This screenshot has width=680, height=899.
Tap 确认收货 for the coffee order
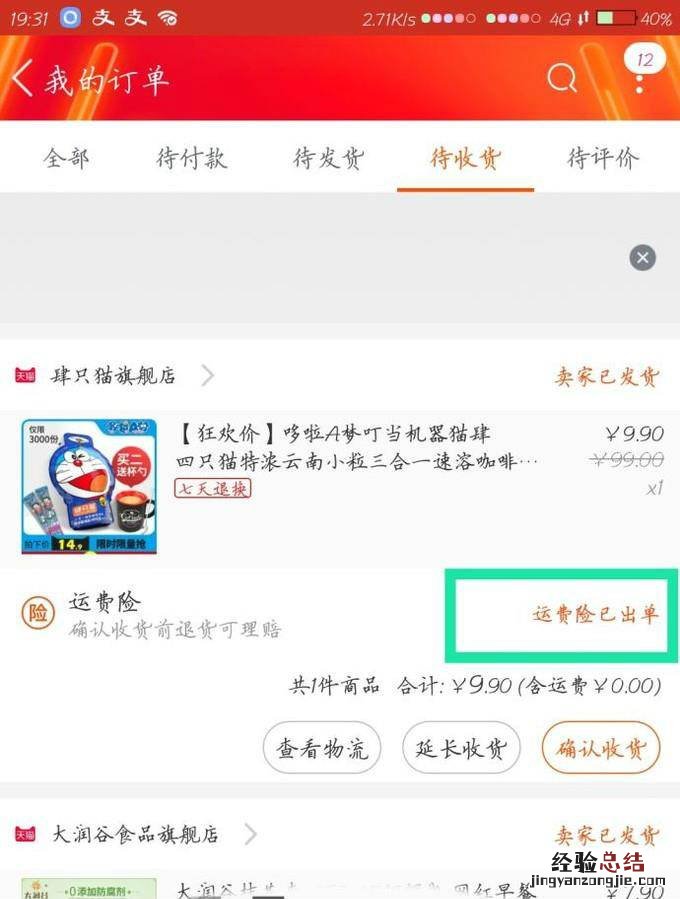tap(601, 748)
